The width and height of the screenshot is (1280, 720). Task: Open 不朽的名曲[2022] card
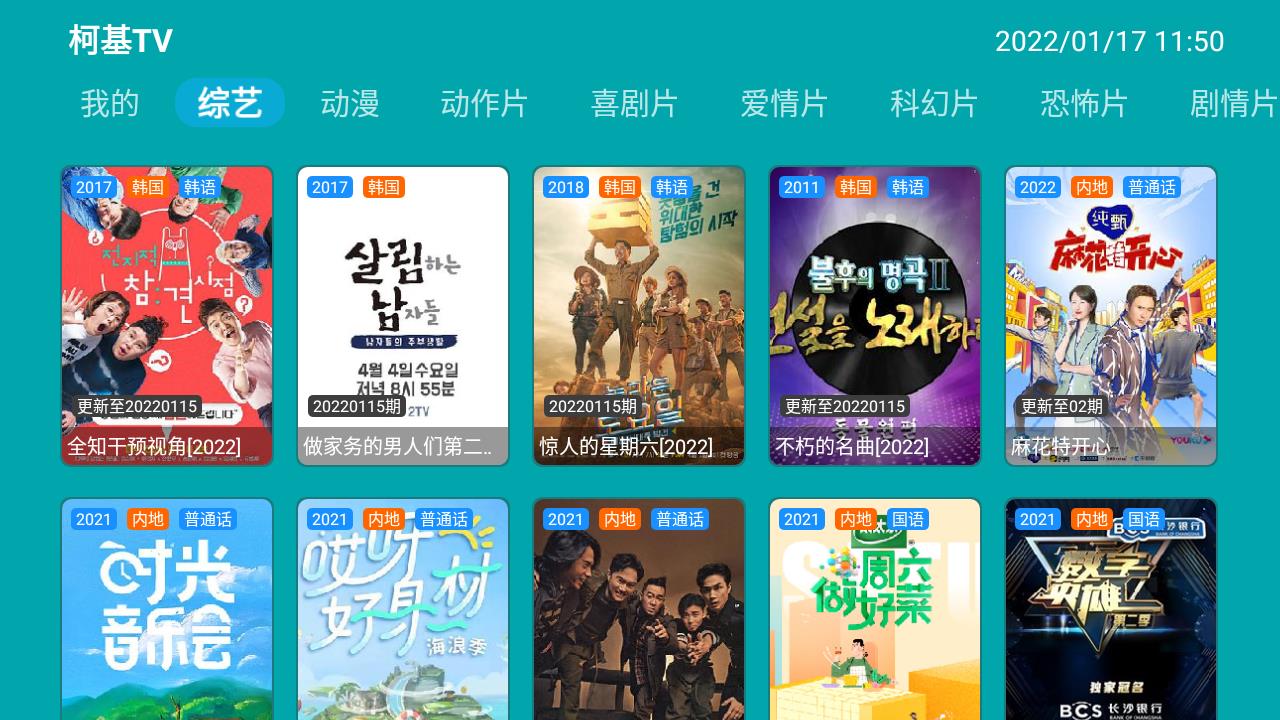[875, 315]
